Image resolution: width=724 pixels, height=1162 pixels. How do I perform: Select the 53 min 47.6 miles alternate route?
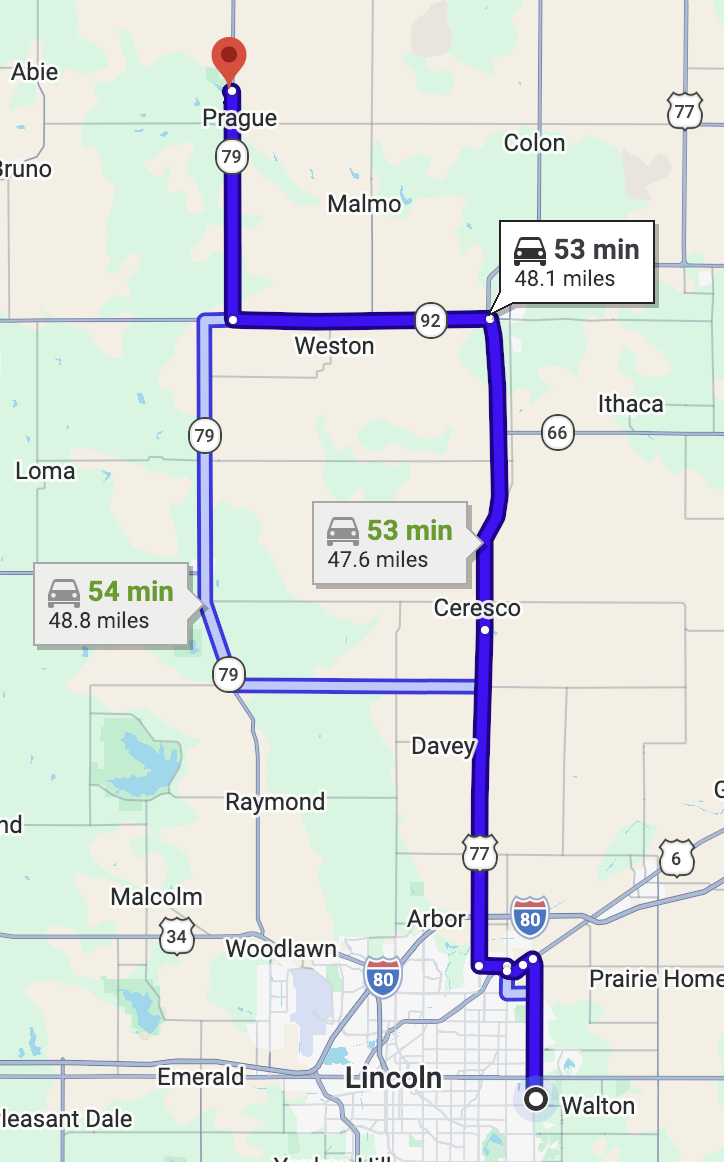point(391,544)
